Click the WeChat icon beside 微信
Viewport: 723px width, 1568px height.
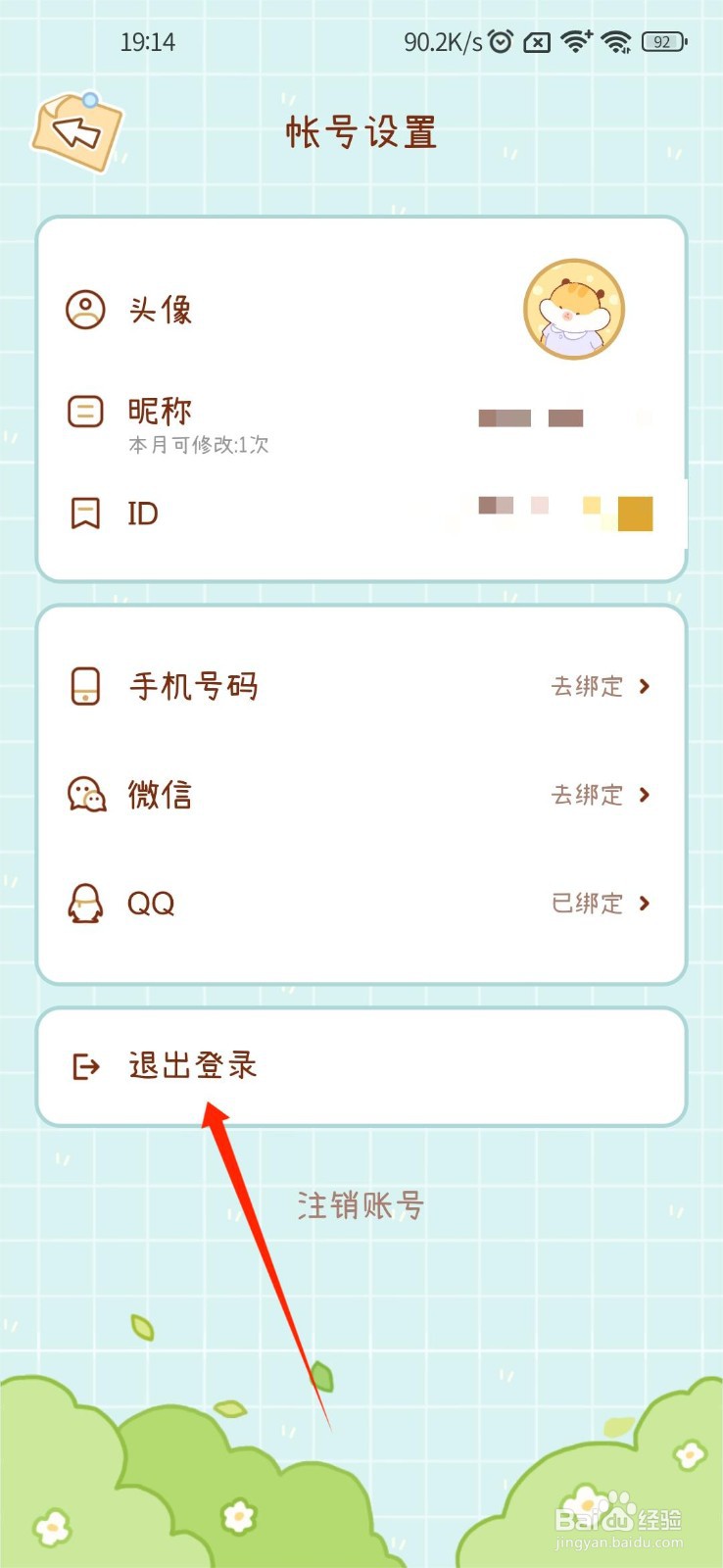[x=86, y=796]
